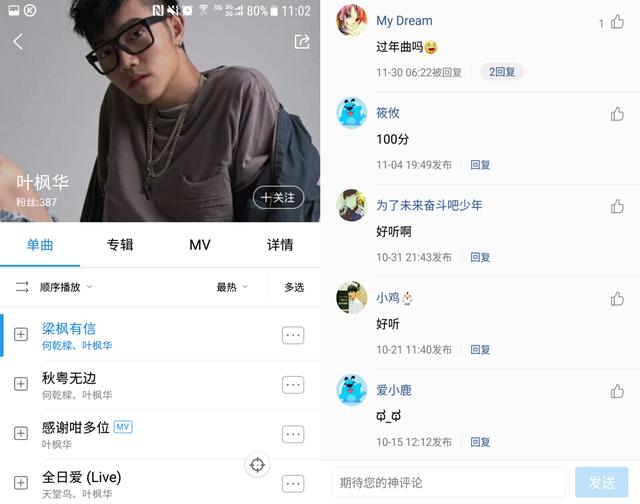The width and height of the screenshot is (640, 504).
Task: Tap 发送 to send the comment
Action: point(602,483)
